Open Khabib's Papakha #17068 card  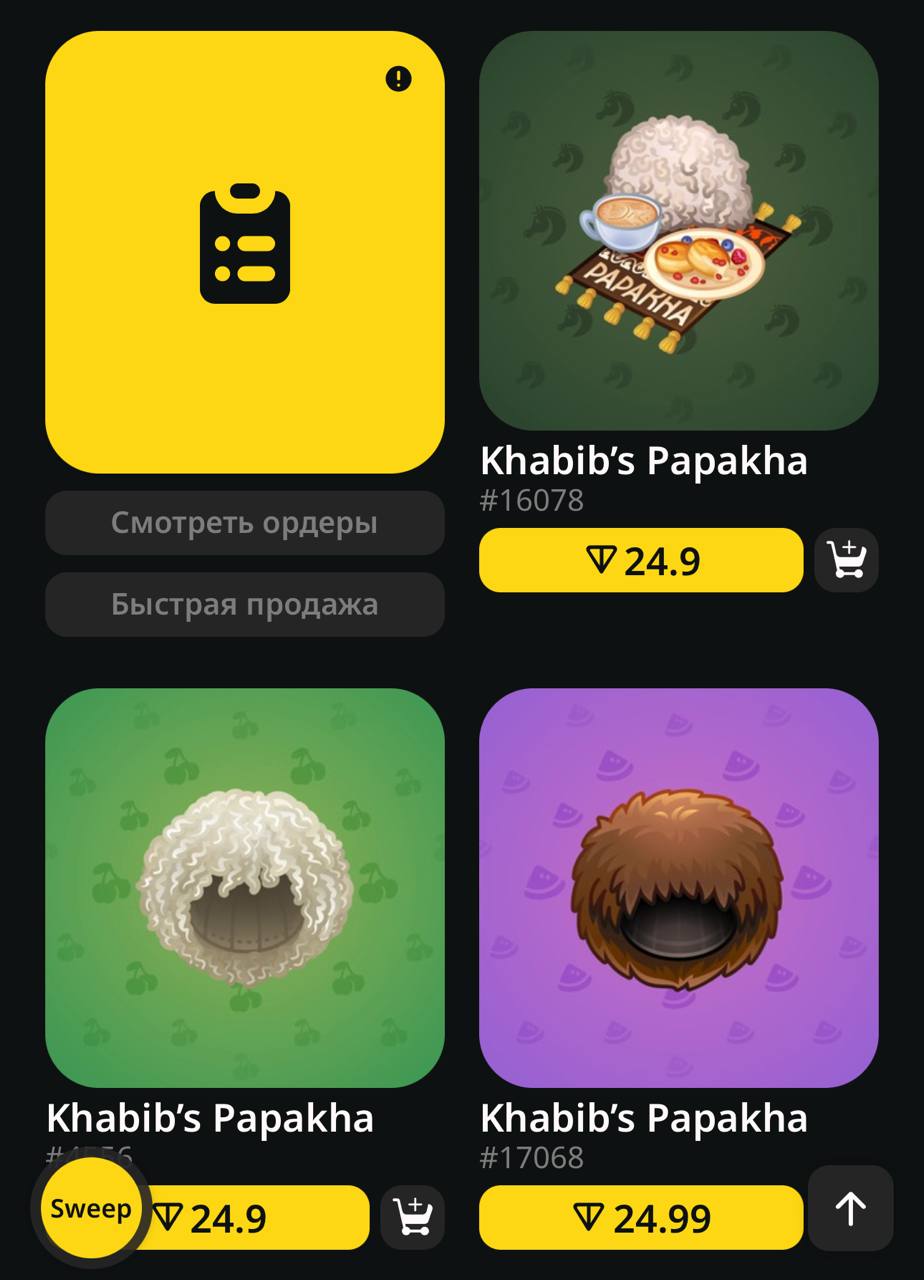678,887
